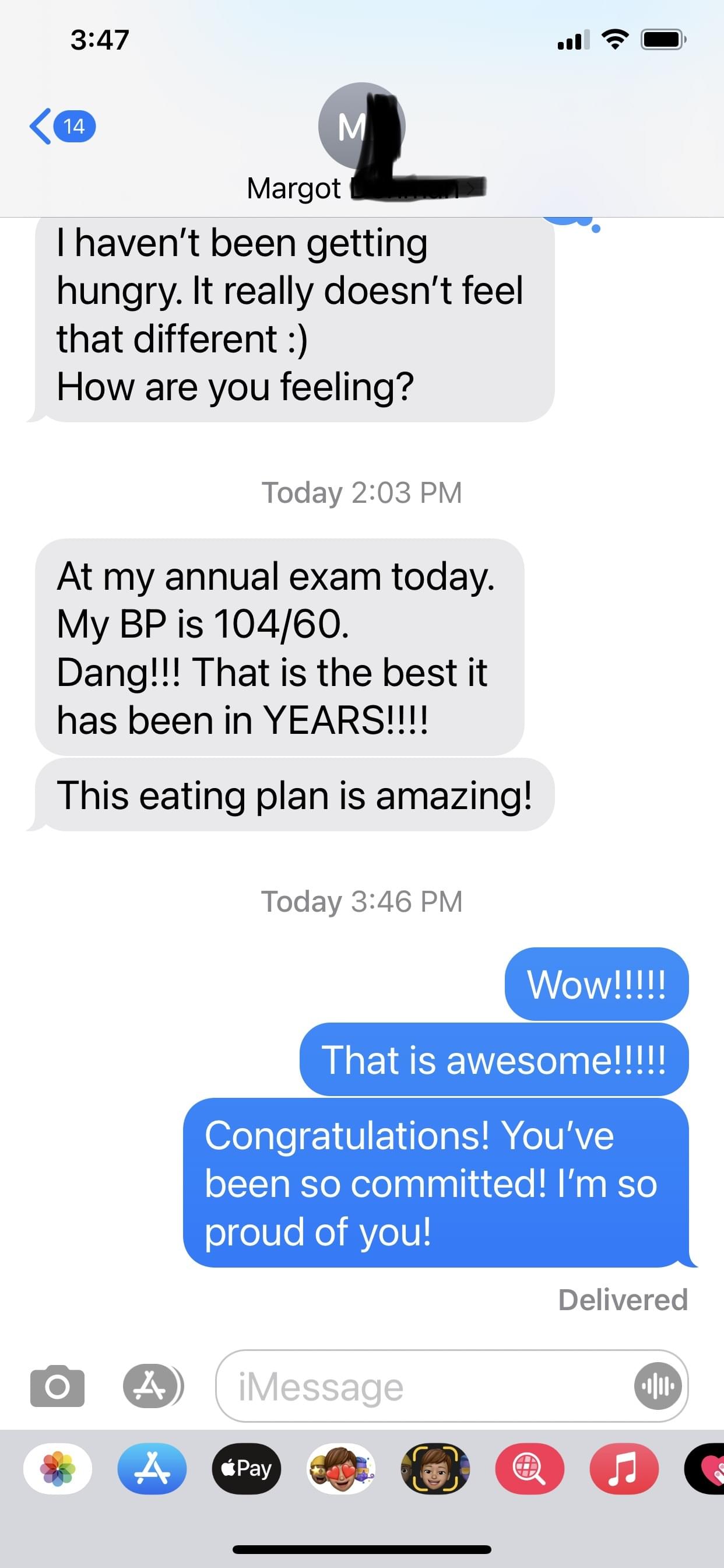The image size is (724, 1568).
Task: Record an audio message
Action: 658,1386
